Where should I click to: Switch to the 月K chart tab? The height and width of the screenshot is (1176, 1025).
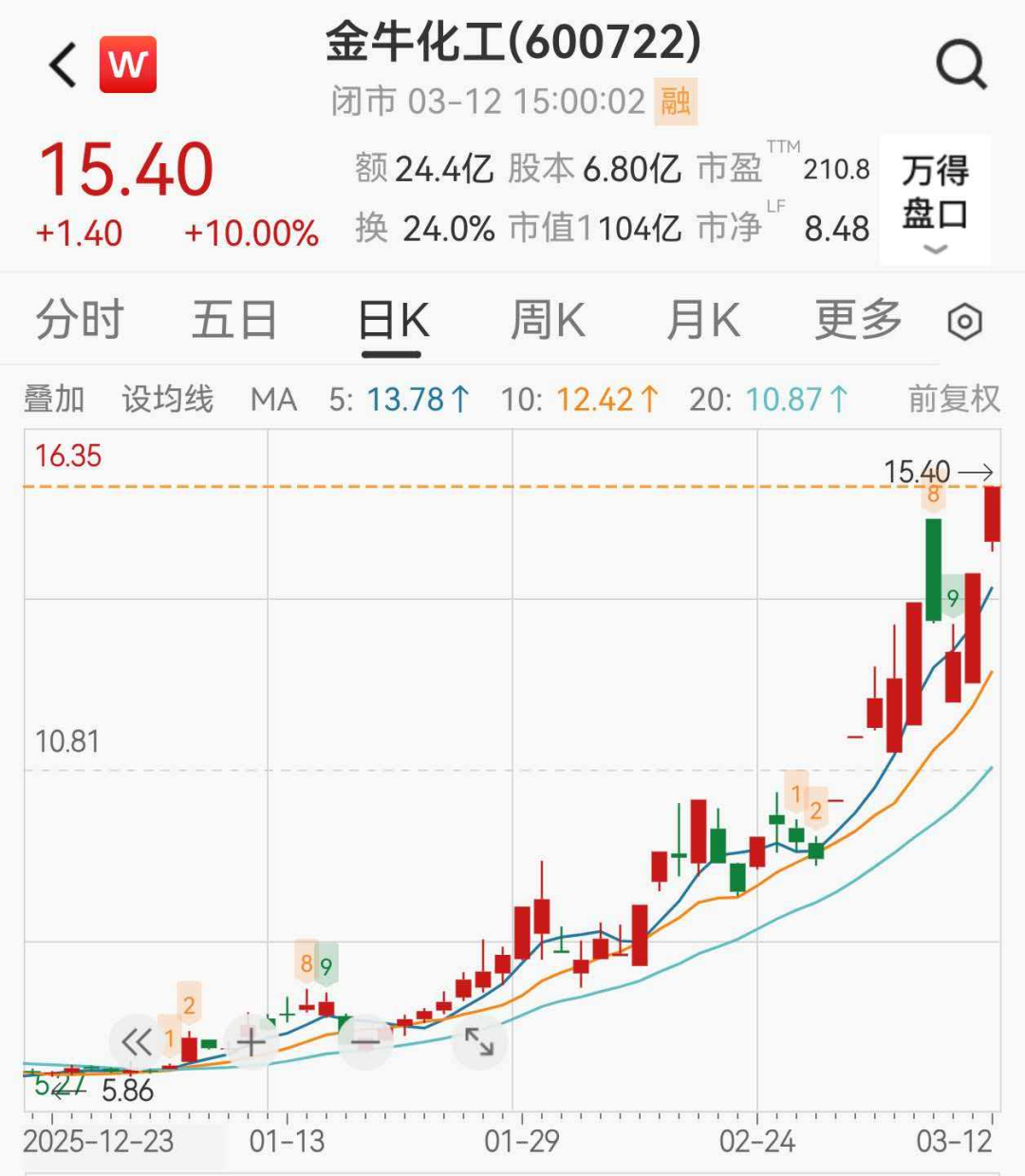point(703,321)
